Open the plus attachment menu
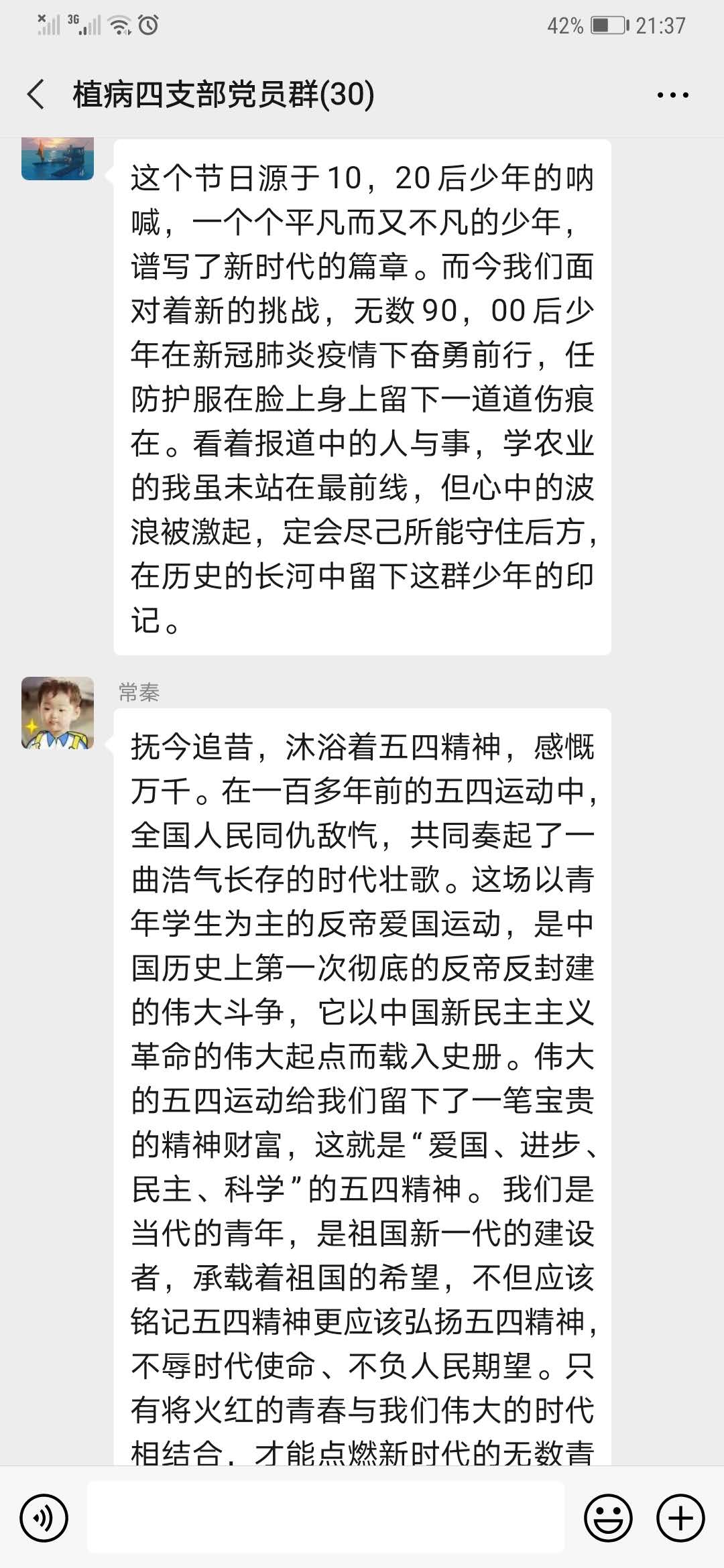 click(x=680, y=1518)
